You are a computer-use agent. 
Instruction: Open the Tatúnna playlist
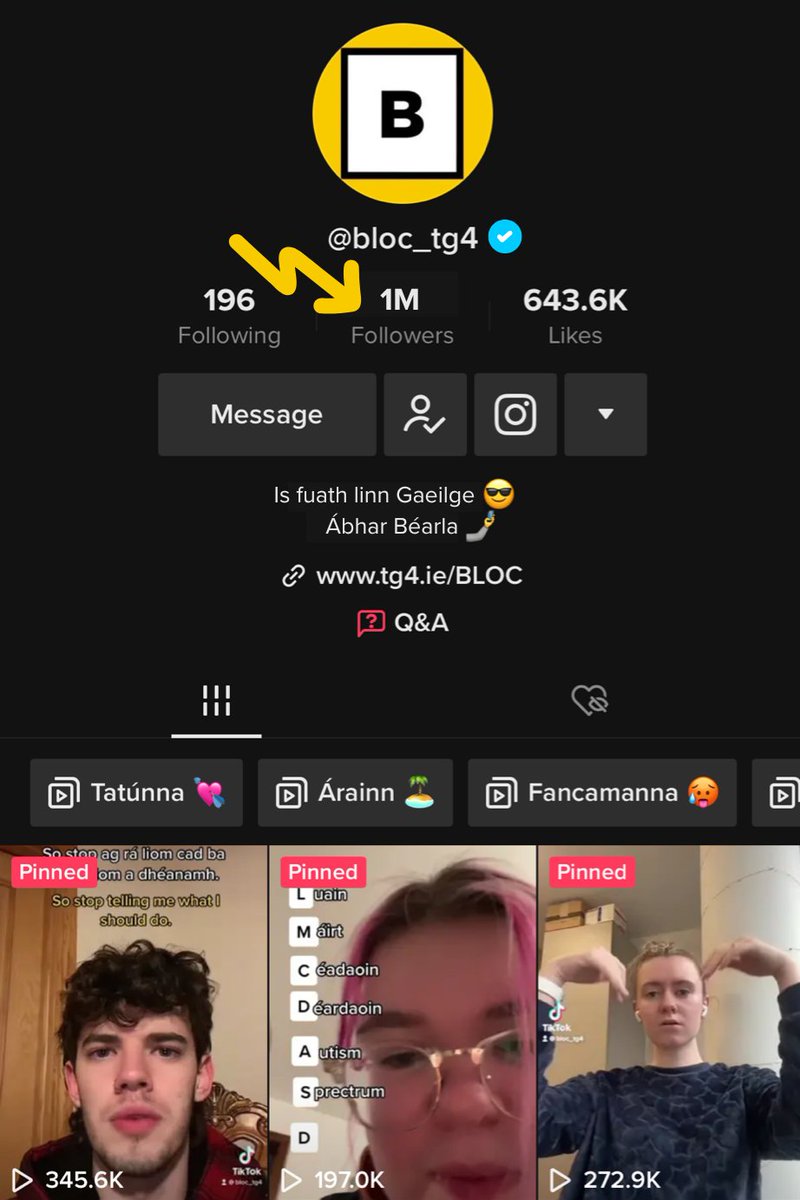(x=137, y=793)
